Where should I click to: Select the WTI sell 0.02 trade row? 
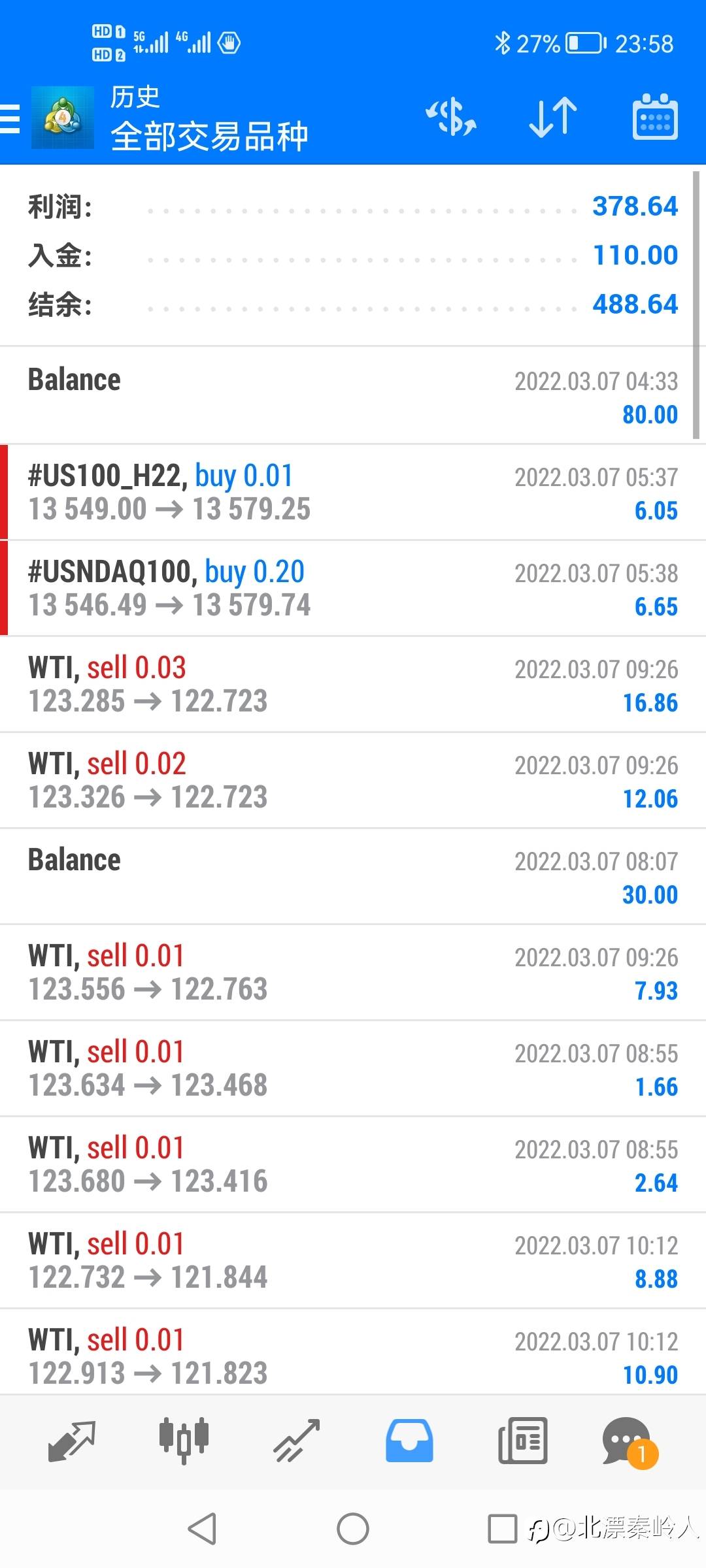[x=353, y=781]
